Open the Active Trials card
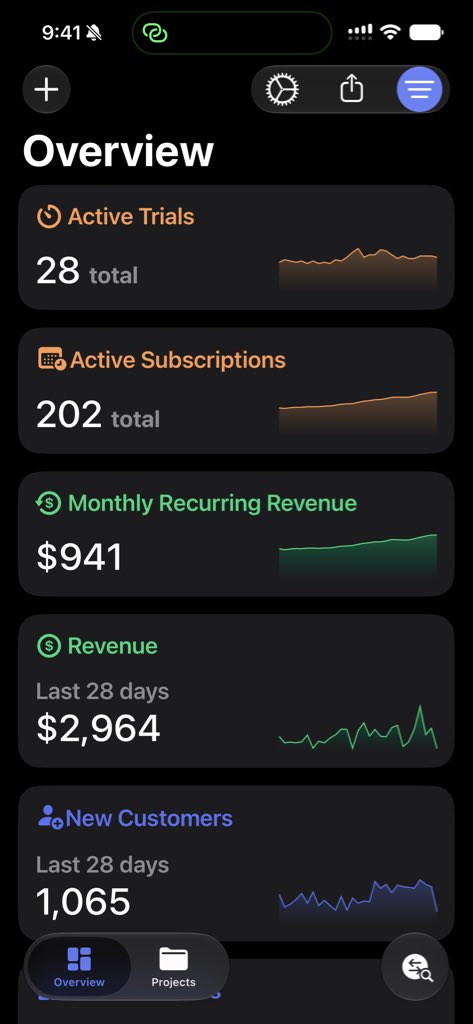Viewport: 473px width, 1024px height. point(236,248)
